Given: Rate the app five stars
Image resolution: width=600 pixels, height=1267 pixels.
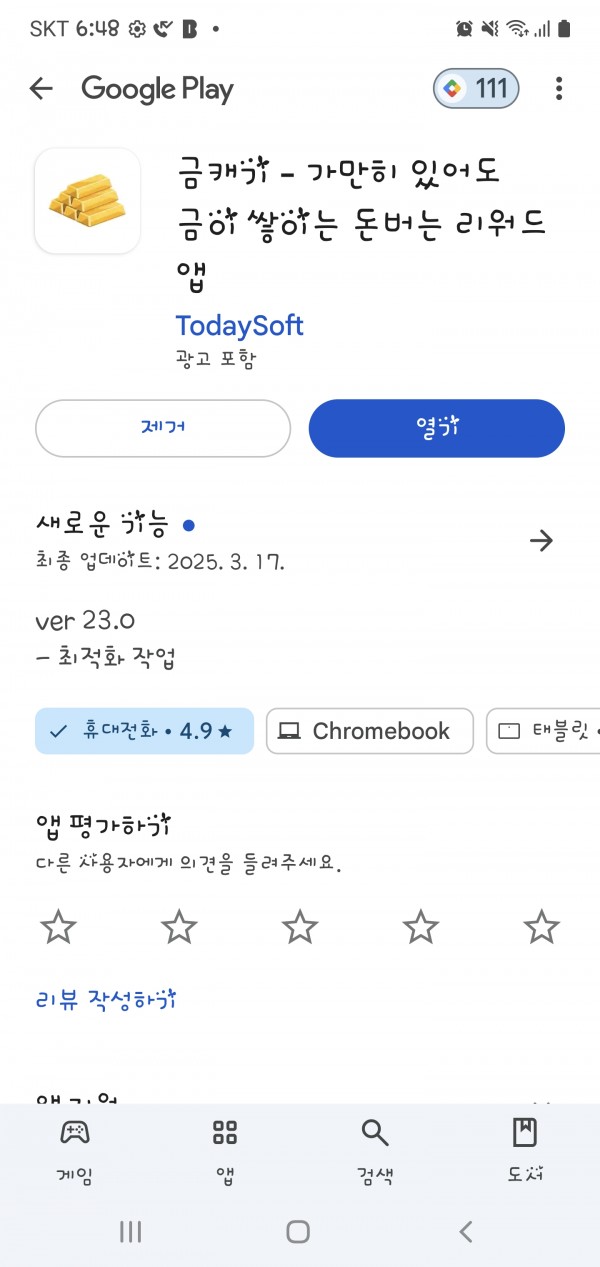Looking at the screenshot, I should tap(542, 928).
